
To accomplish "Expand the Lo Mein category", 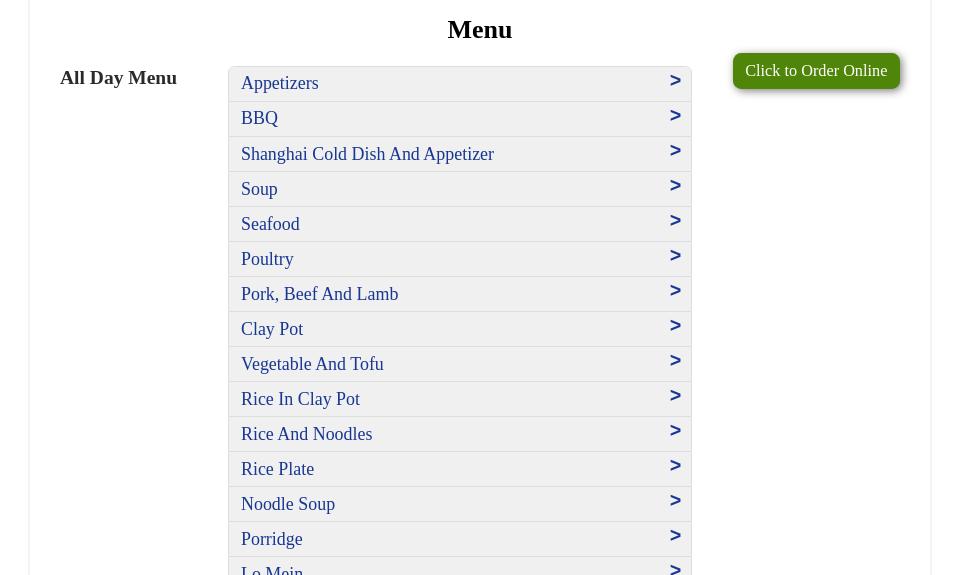I will coord(459,568).
